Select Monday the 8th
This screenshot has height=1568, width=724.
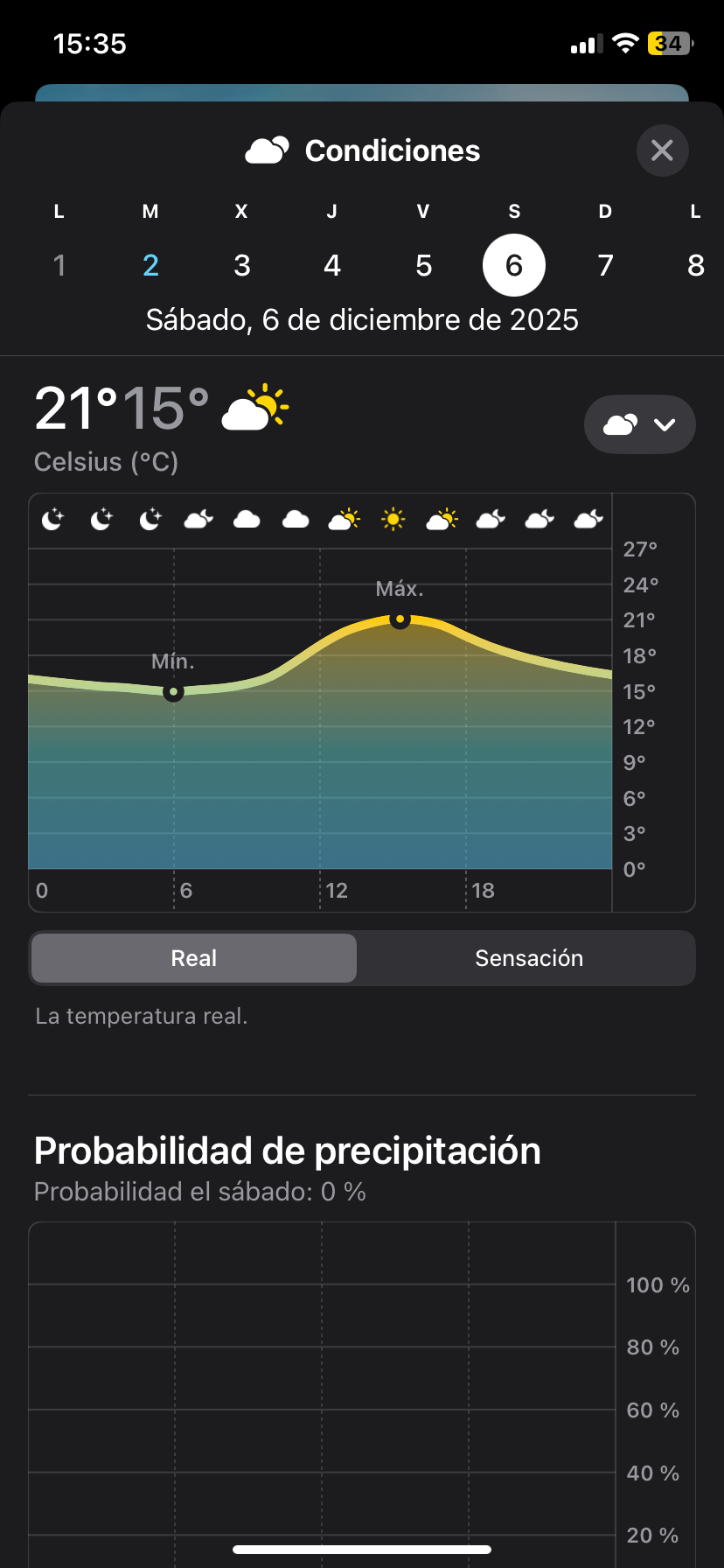[x=696, y=265]
